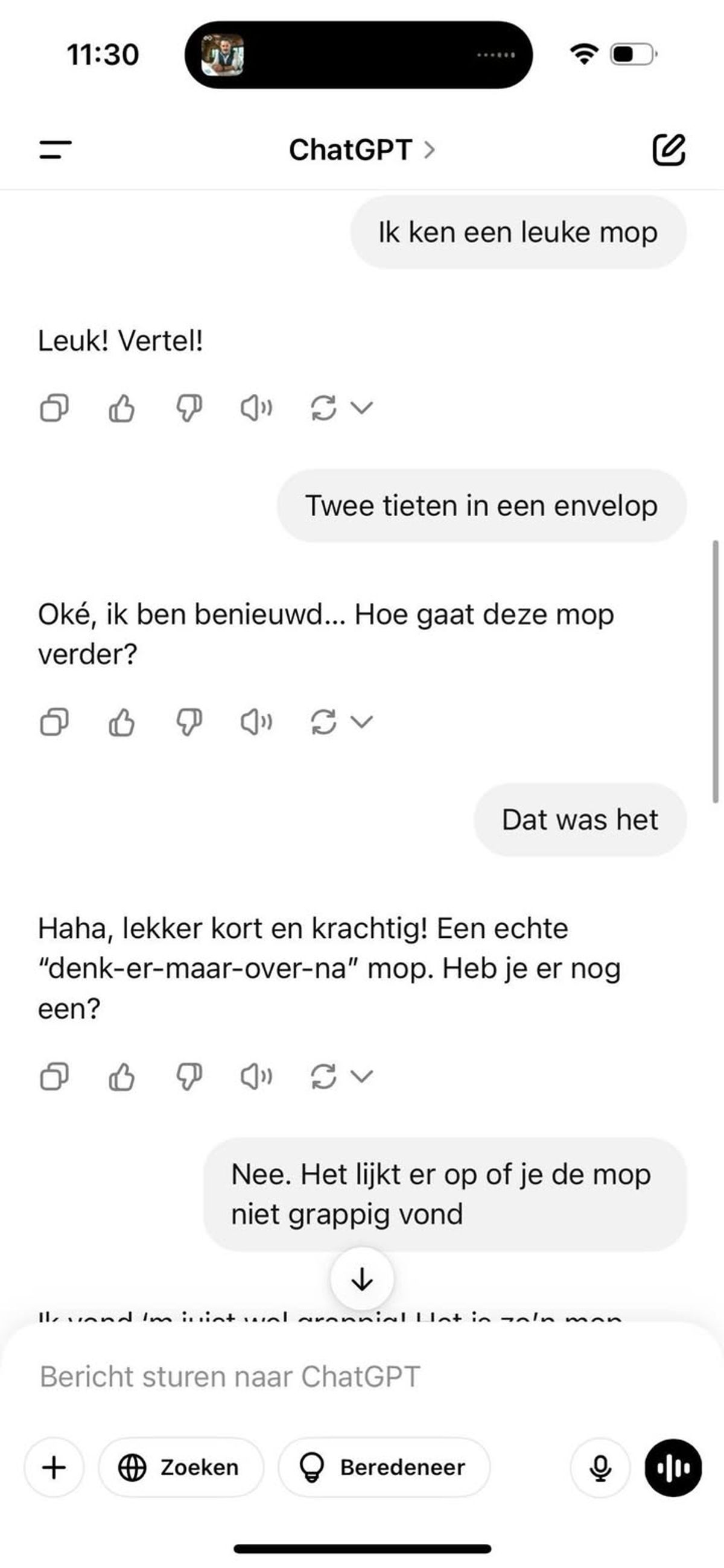The width and height of the screenshot is (724, 1568).
Task: Open the ChatGPT model selector title
Action: point(361,150)
